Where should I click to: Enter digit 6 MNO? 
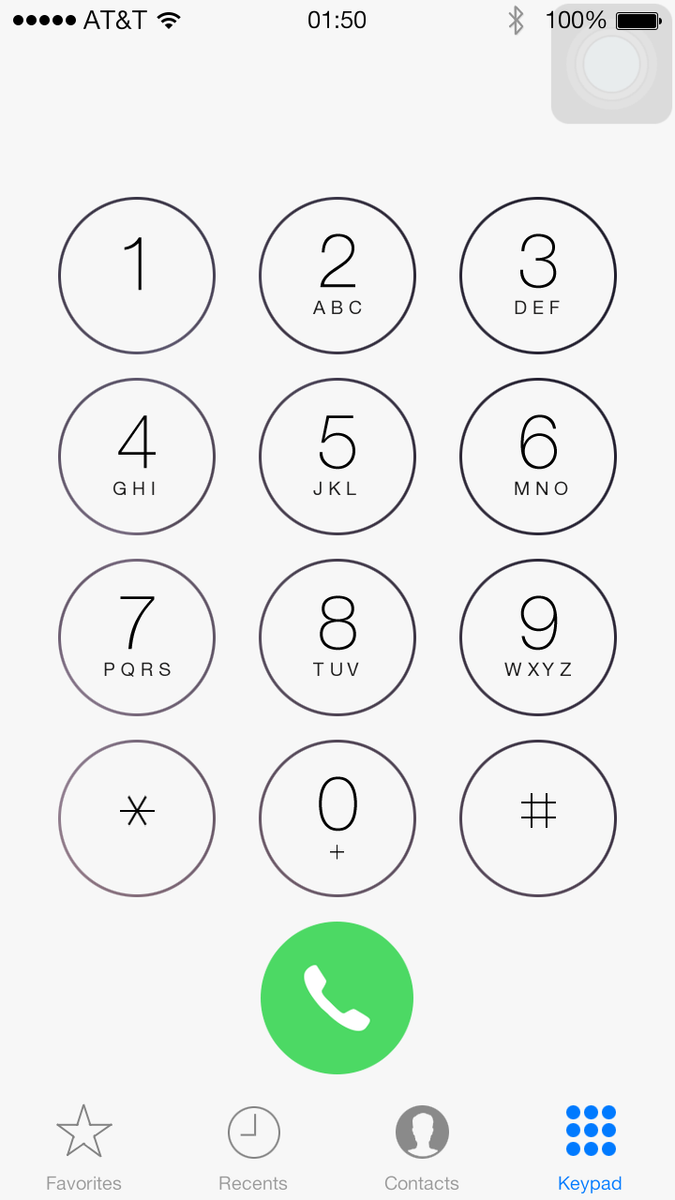(x=538, y=456)
